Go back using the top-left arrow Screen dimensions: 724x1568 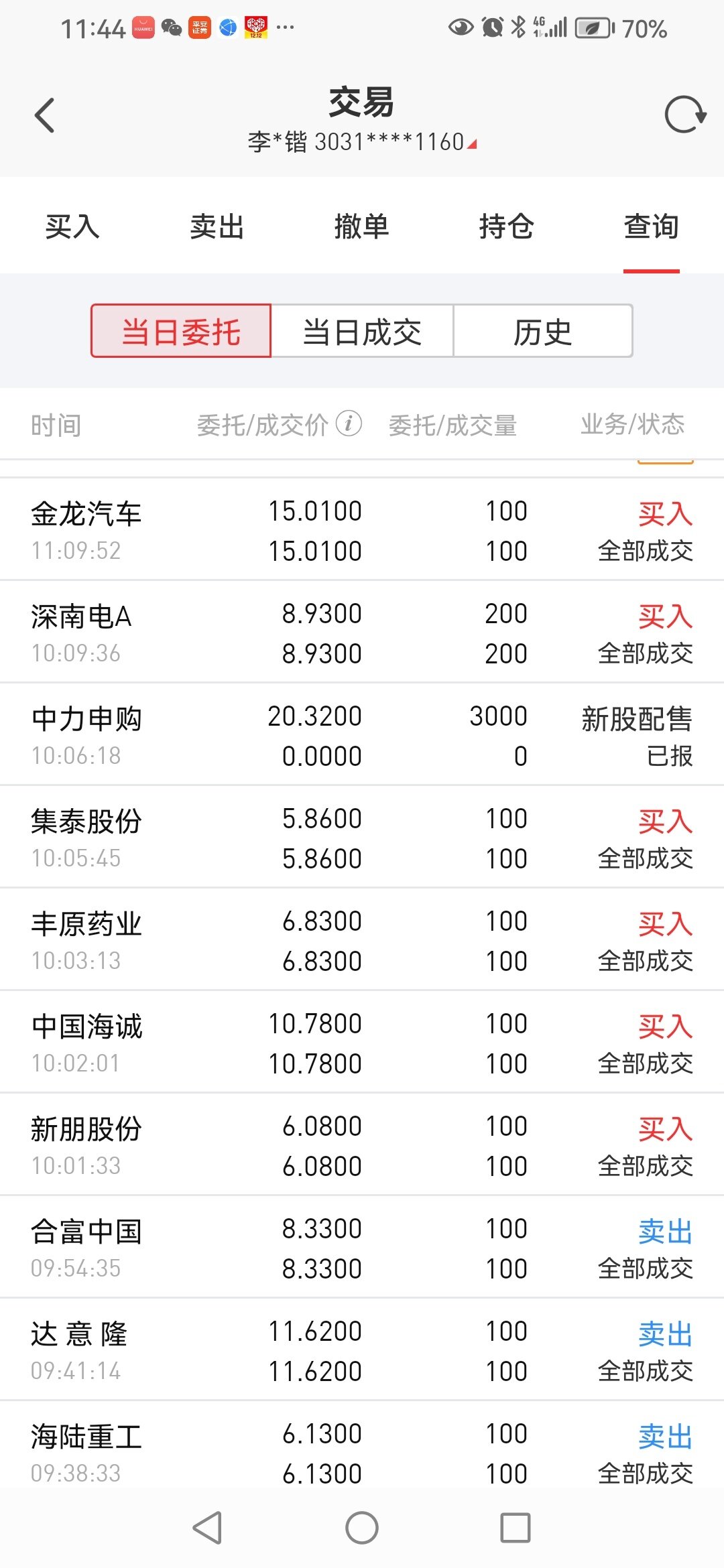pos(44,115)
